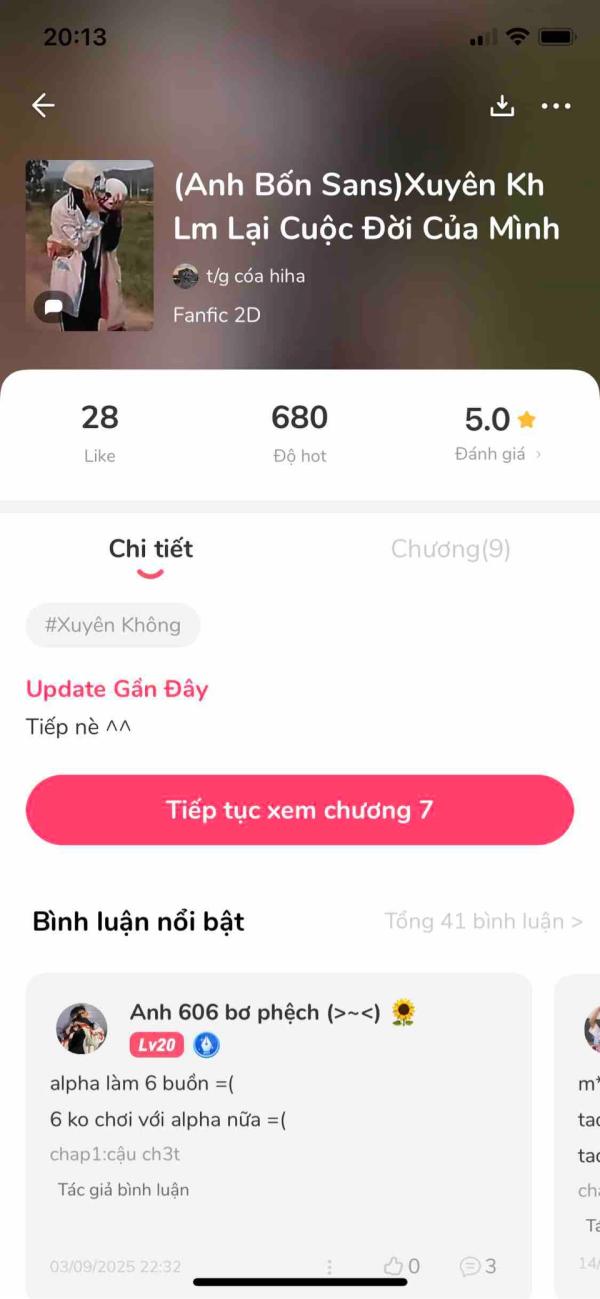Open more options on Anh 606's comment
Image resolution: width=600 pixels, height=1299 pixels.
(329, 1266)
